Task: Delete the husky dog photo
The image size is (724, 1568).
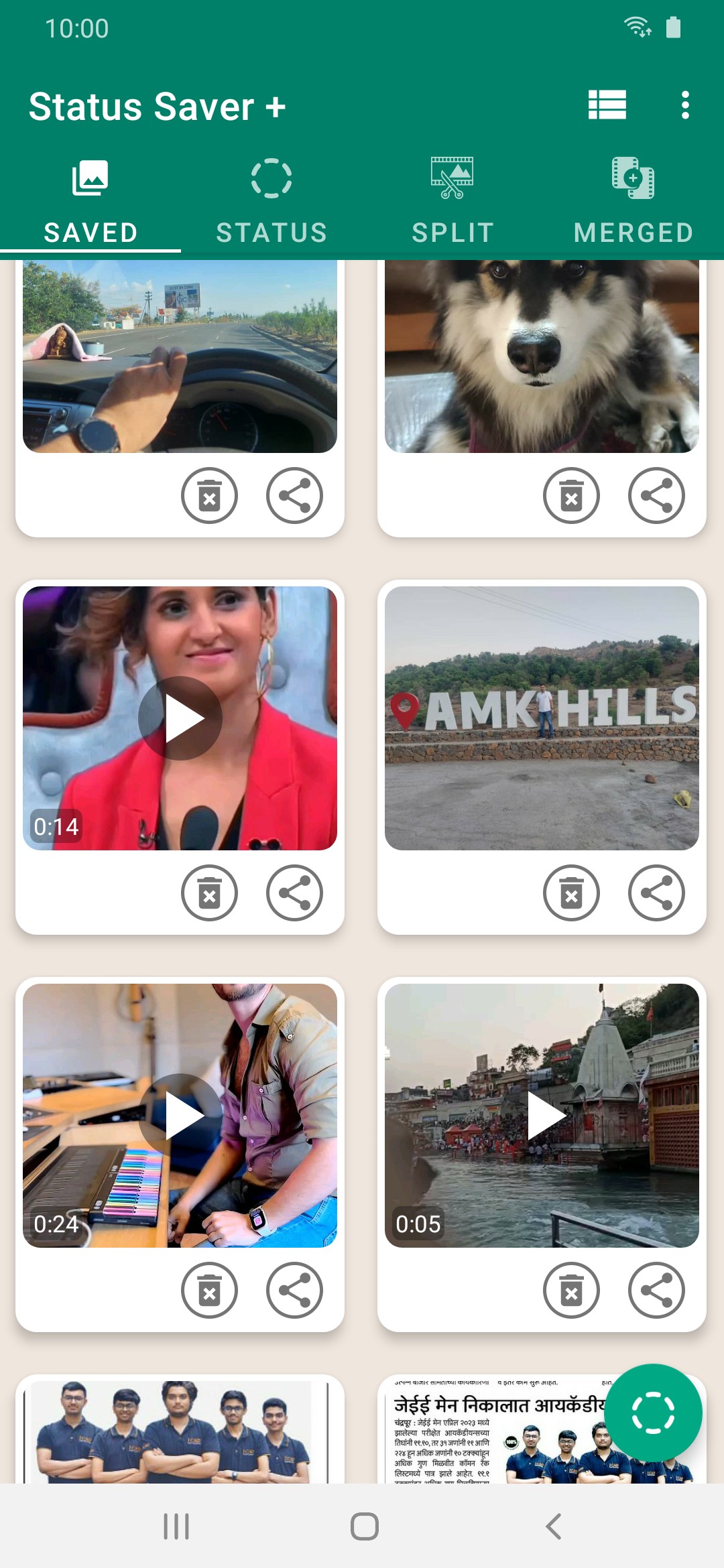Action: coord(571,496)
